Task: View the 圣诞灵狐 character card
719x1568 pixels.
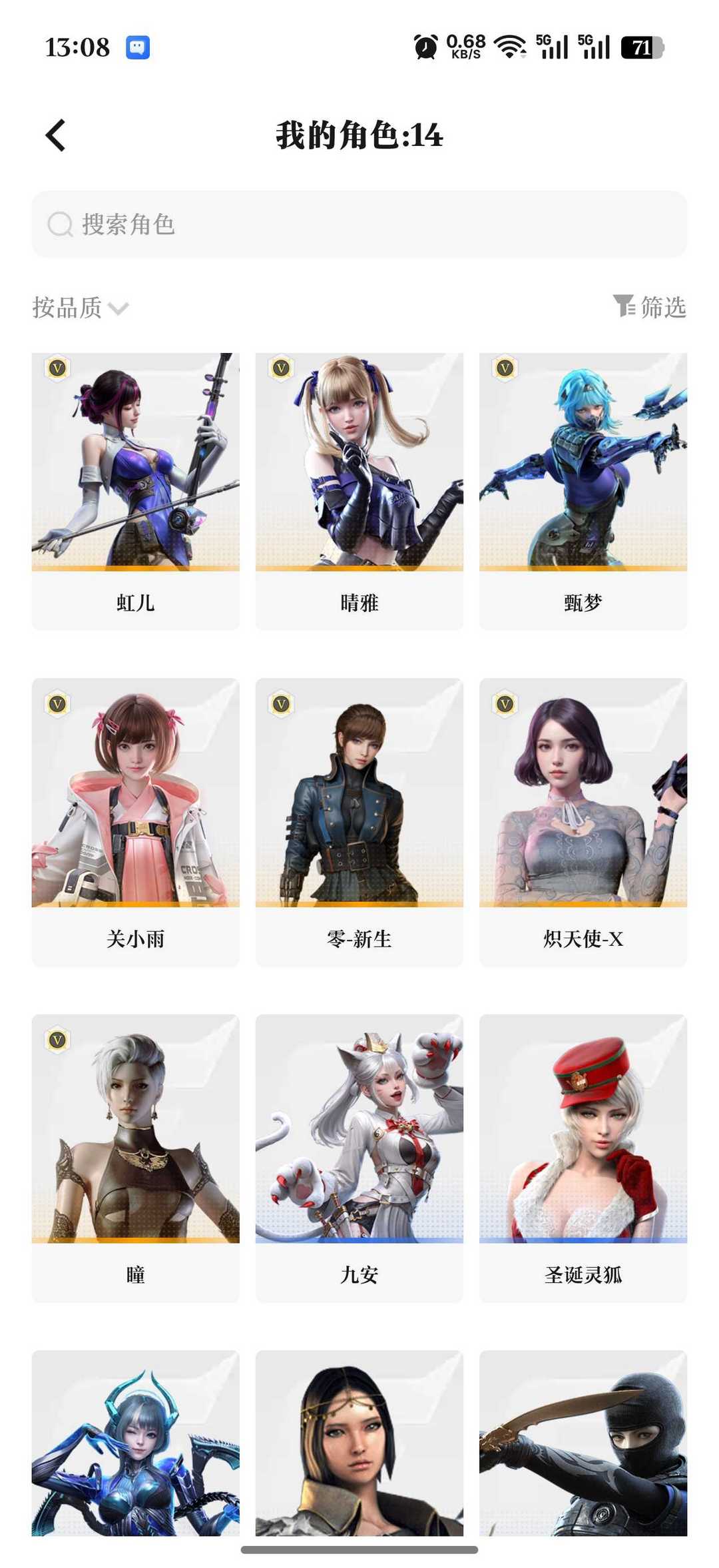Action: pos(583,1158)
